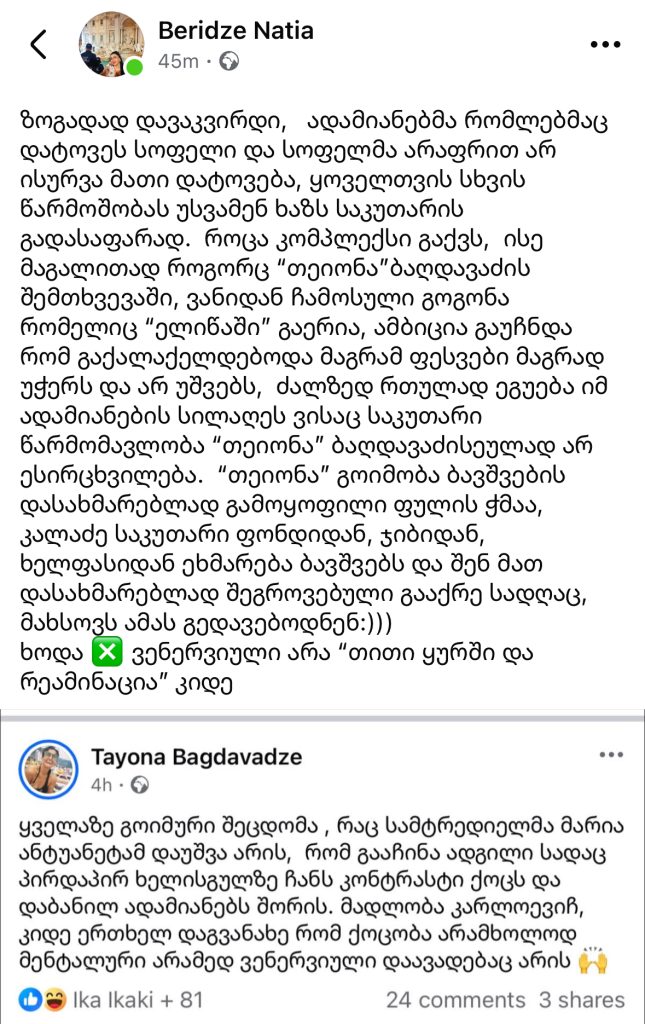The height and width of the screenshot is (1024, 645).
Task: Open the 24 comments
Action: pos(455,1000)
